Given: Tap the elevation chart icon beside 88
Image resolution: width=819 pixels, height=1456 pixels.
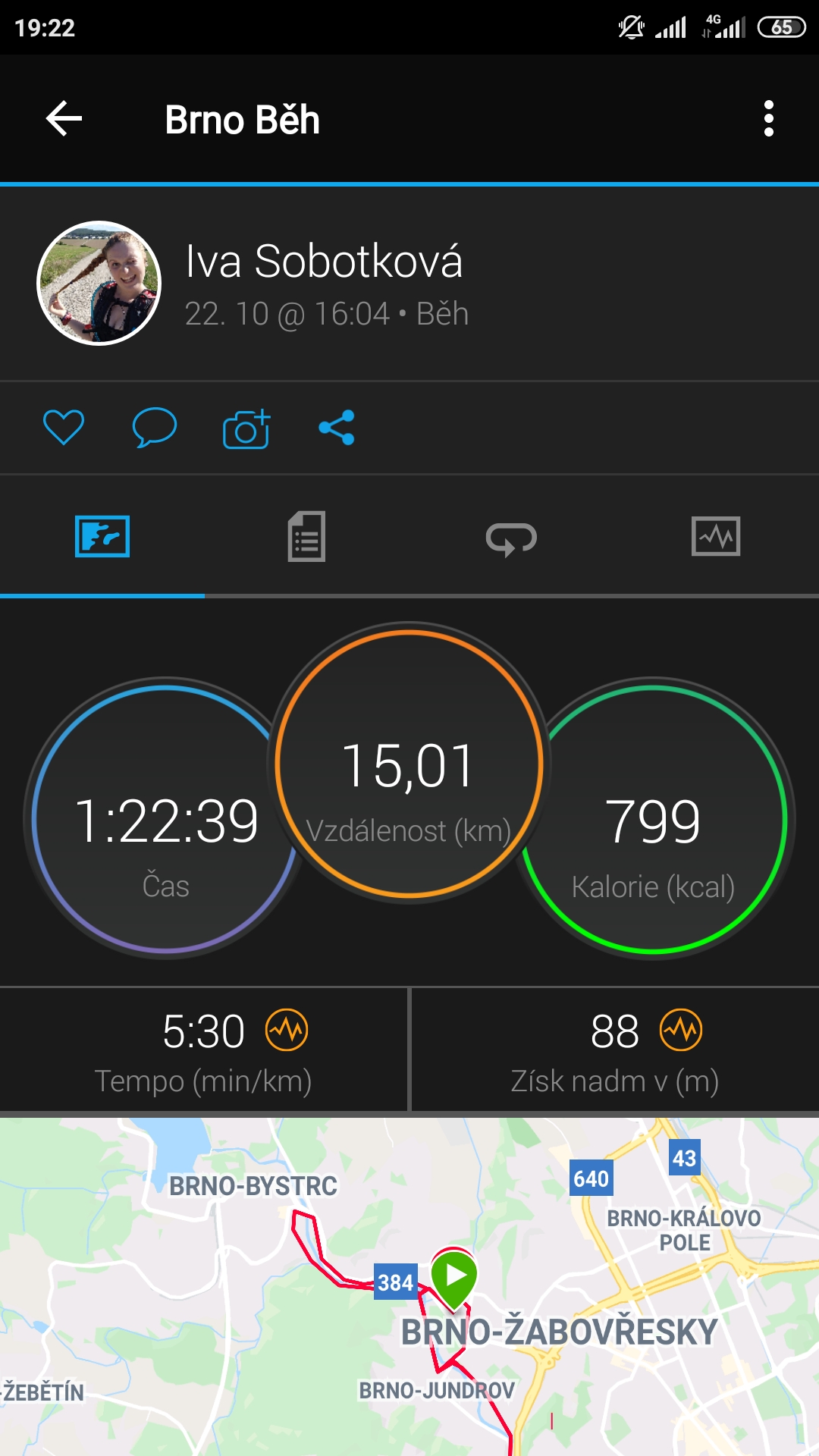Looking at the screenshot, I should coord(681,1031).
